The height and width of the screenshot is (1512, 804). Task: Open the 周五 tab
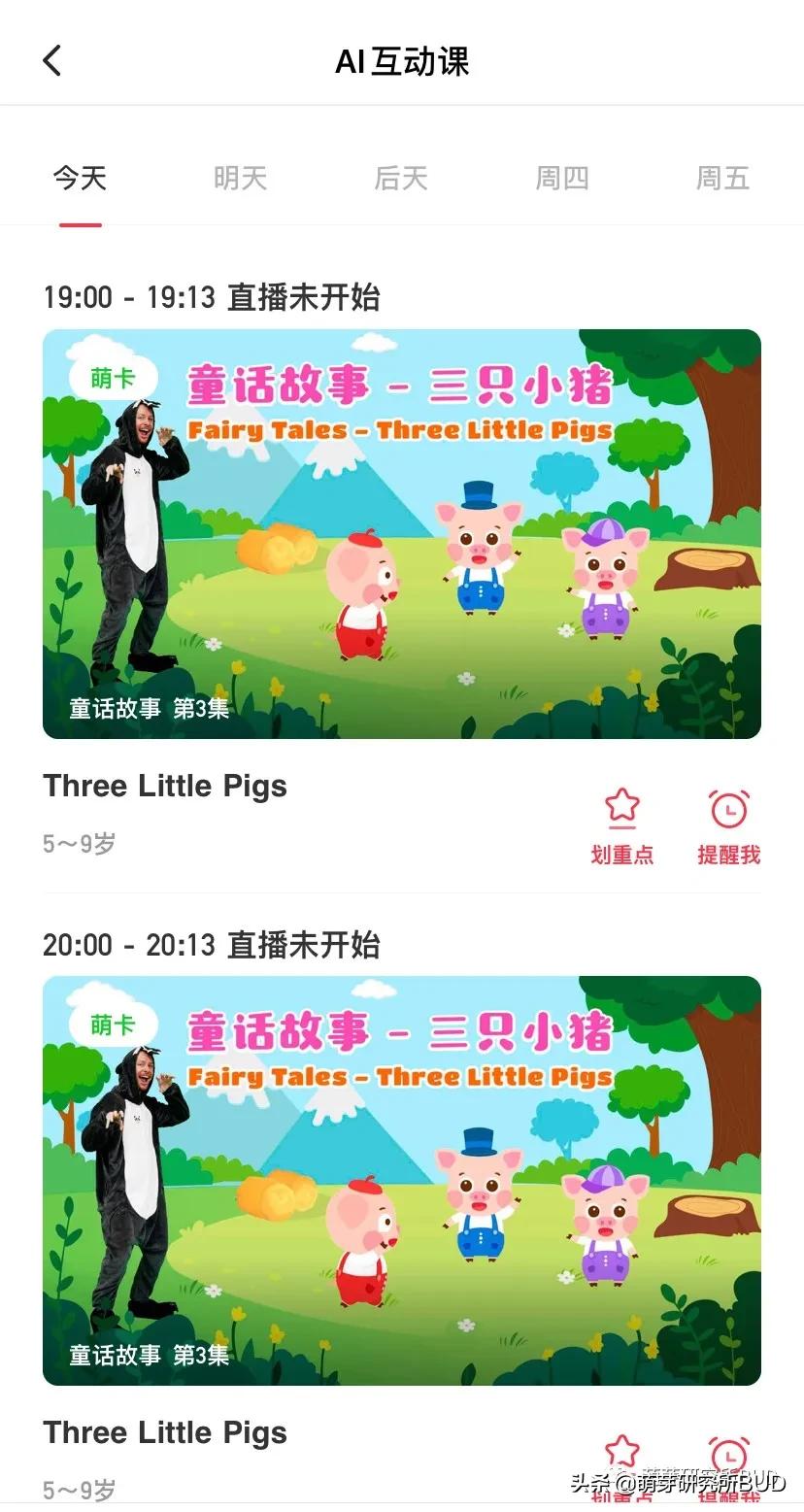tap(720, 179)
